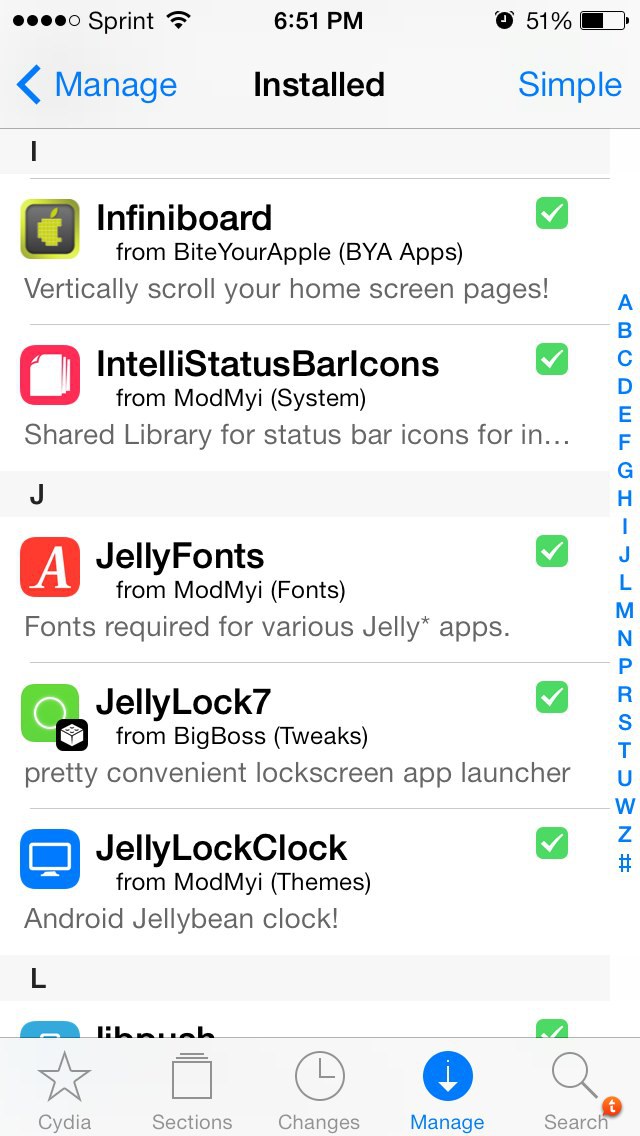
Task: Open IntelliStatusBarIcons package details
Action: (300, 397)
